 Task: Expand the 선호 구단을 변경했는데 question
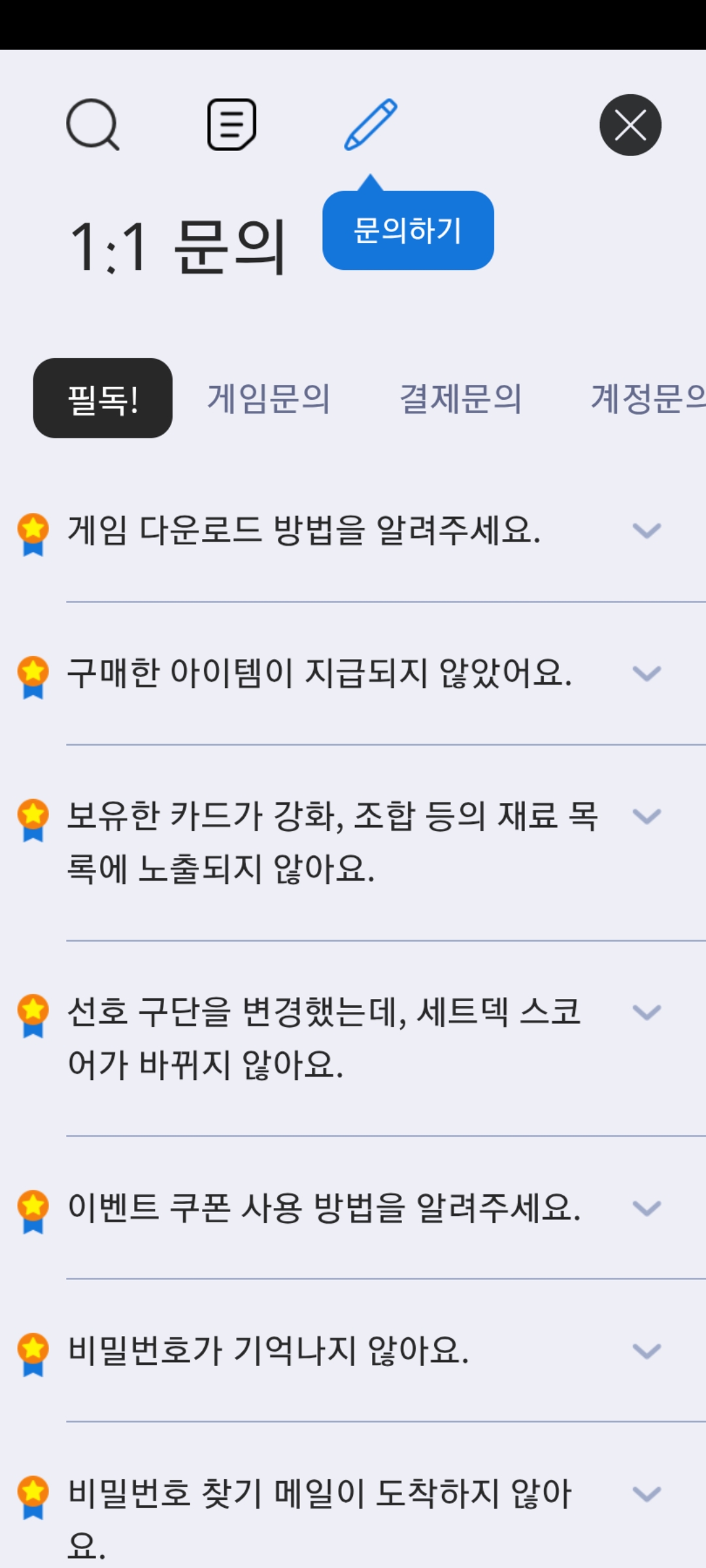[x=647, y=1012]
